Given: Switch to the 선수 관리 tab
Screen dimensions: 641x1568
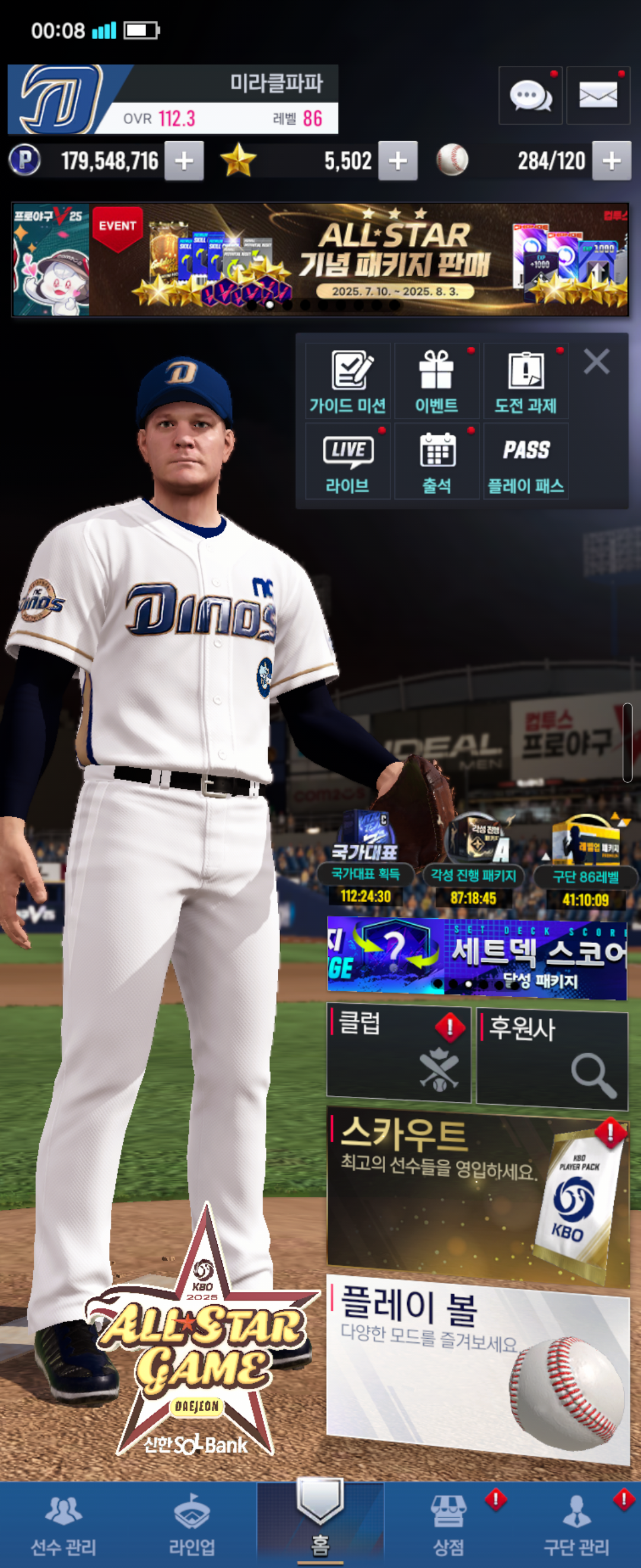Looking at the screenshot, I should click(x=64, y=1525).
